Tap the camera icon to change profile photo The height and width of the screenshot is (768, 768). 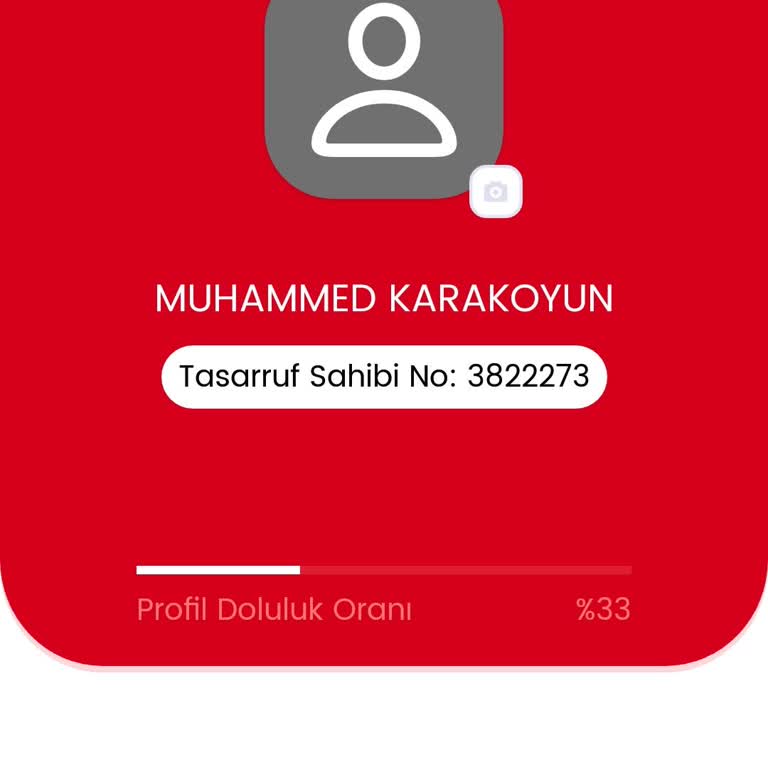coord(496,192)
